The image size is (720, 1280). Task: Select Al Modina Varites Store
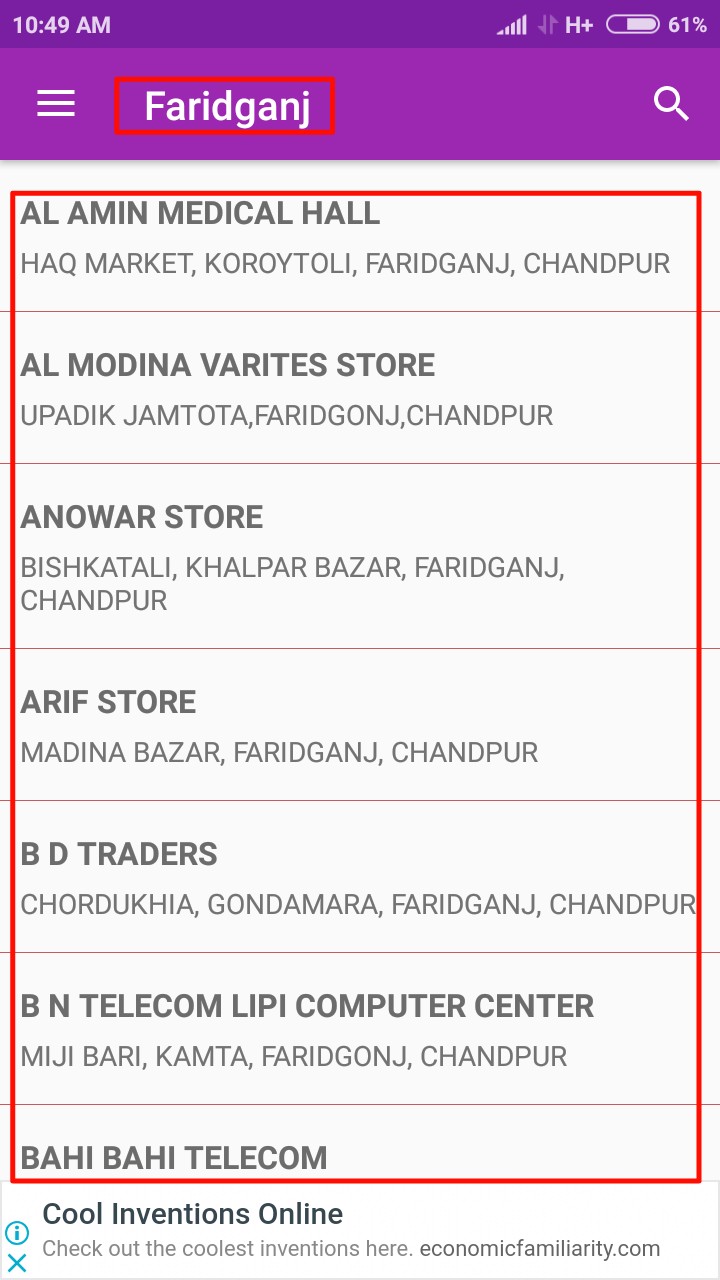[x=360, y=388]
